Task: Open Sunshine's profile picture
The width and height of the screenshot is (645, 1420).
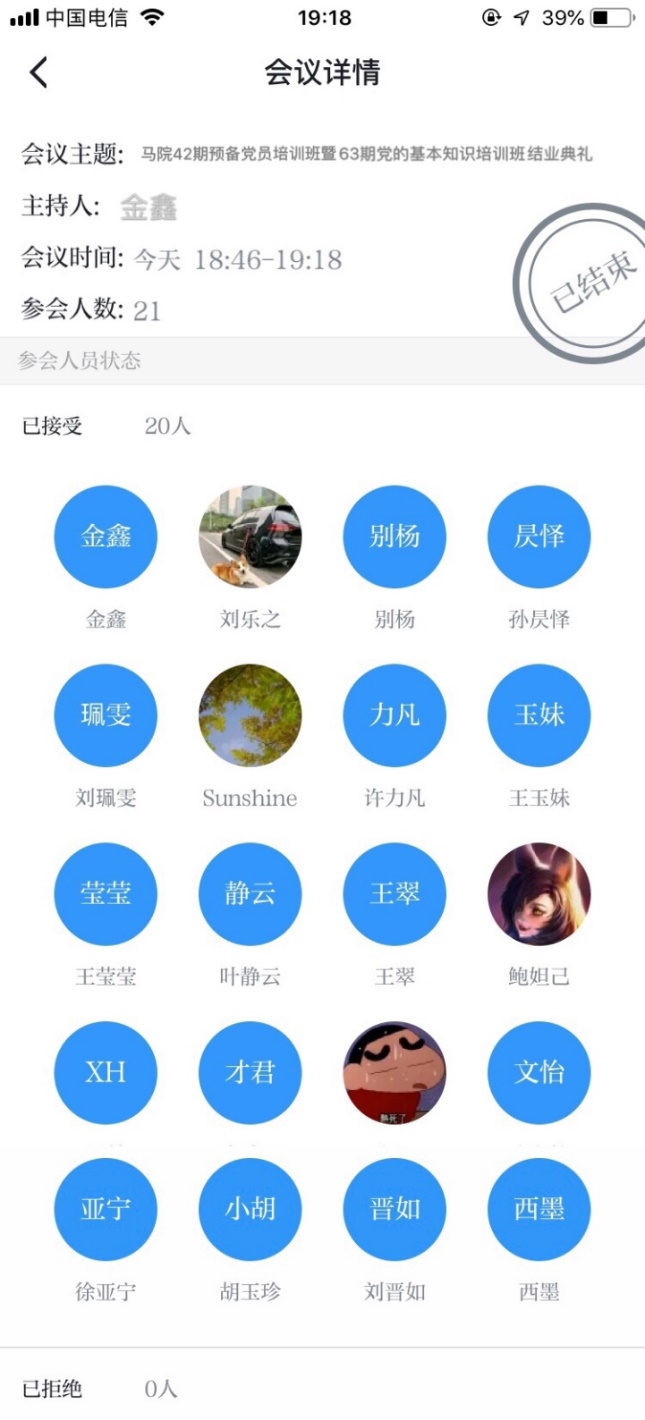Action: [x=250, y=715]
